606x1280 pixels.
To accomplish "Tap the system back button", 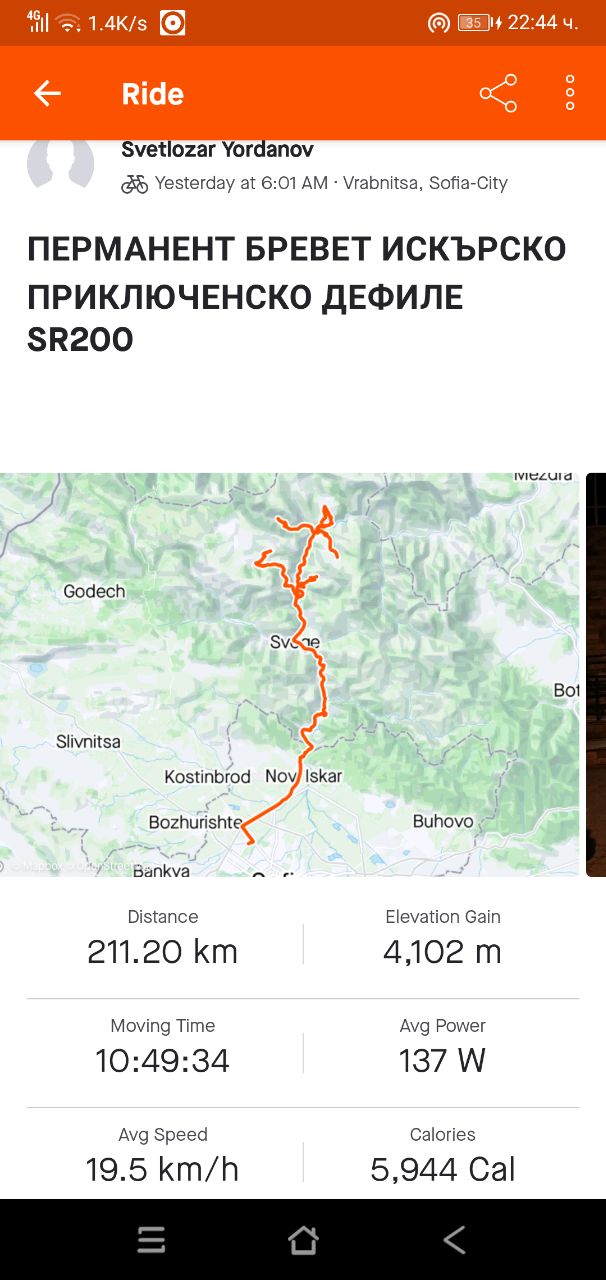I will click(454, 1240).
